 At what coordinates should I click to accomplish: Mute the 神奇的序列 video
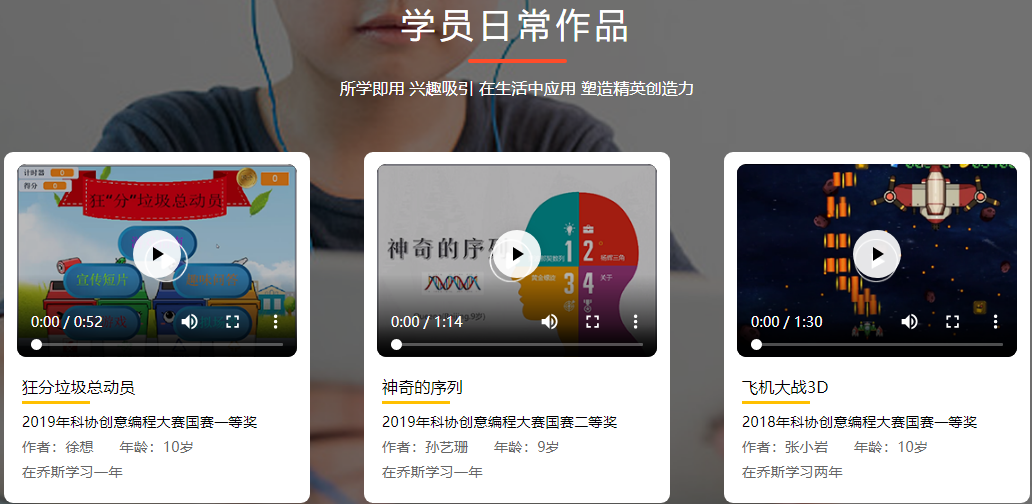click(x=549, y=321)
